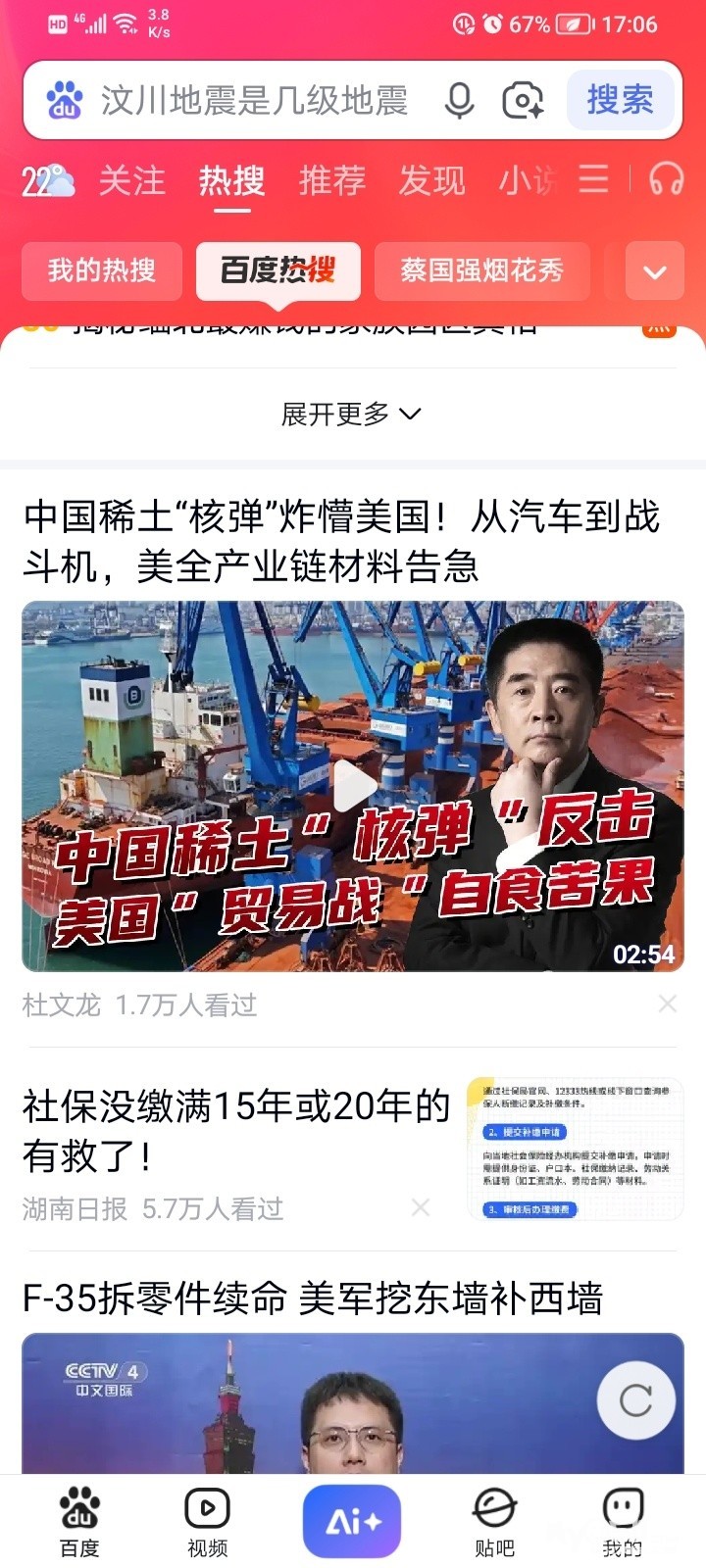The width and height of the screenshot is (706, 1568).
Task: Start voice search with the microphone icon
Action: pos(459,101)
